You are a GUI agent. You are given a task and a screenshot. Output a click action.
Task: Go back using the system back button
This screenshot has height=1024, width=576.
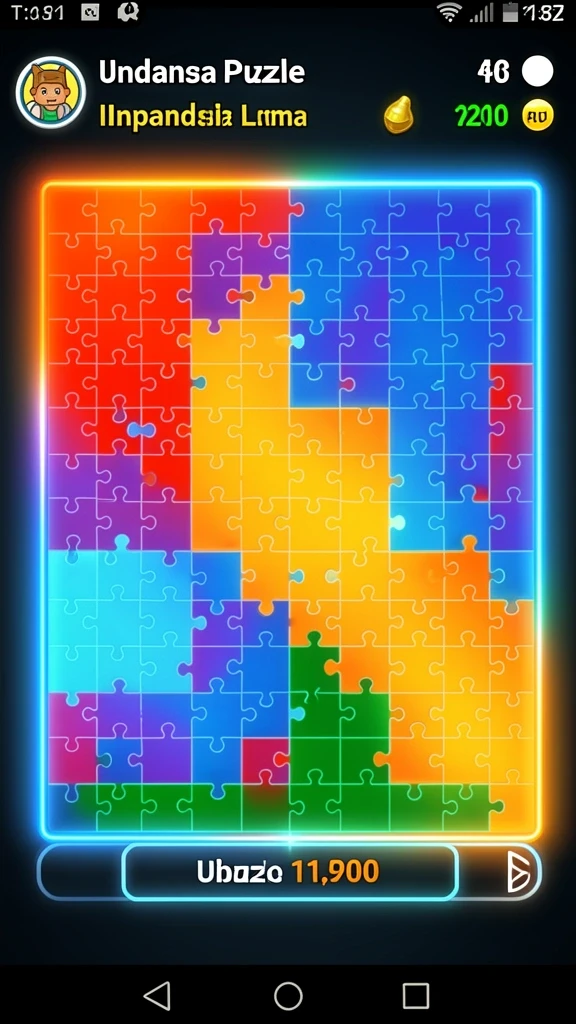(x=157, y=996)
